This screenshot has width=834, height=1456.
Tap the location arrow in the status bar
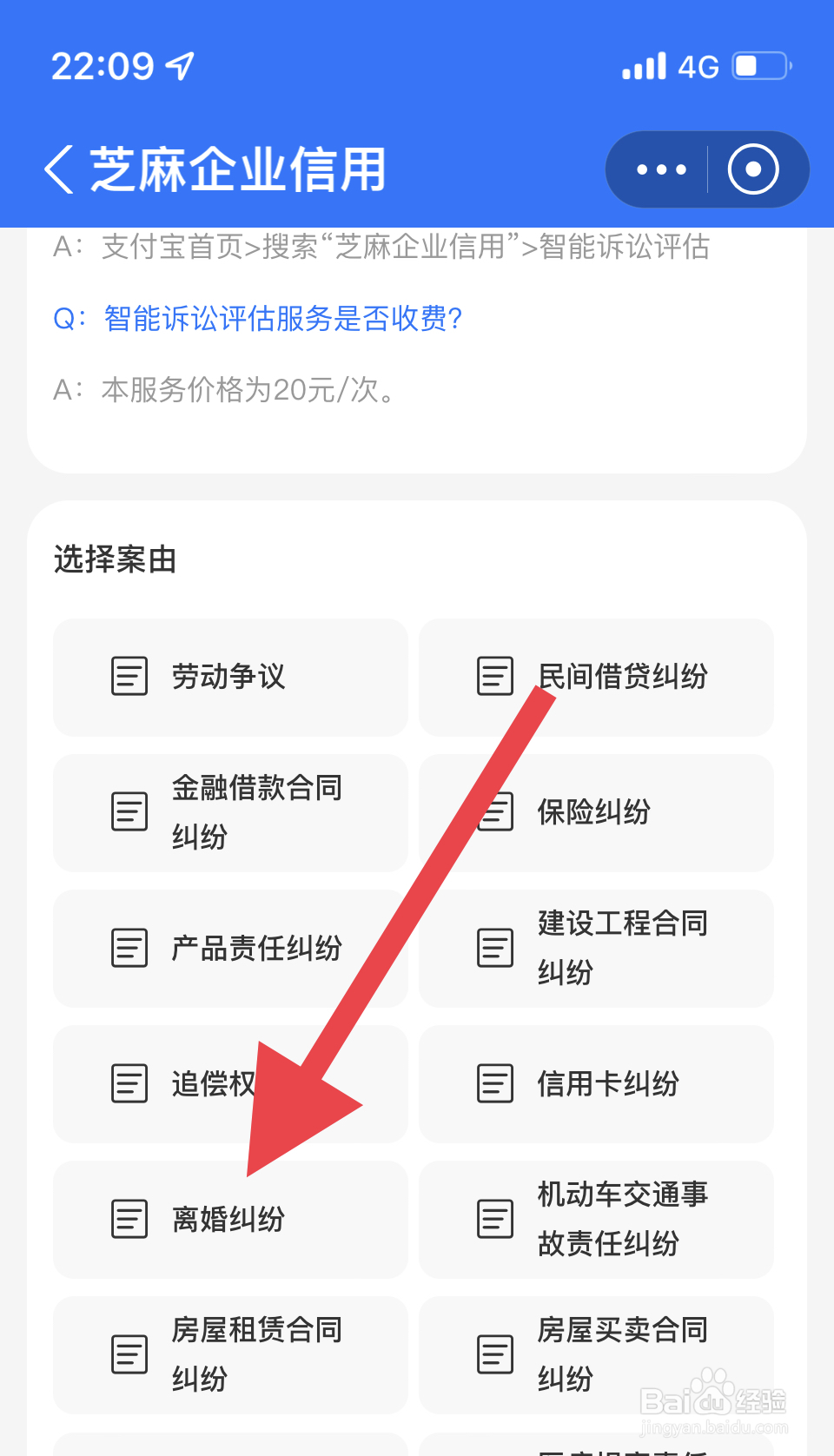[x=177, y=66]
